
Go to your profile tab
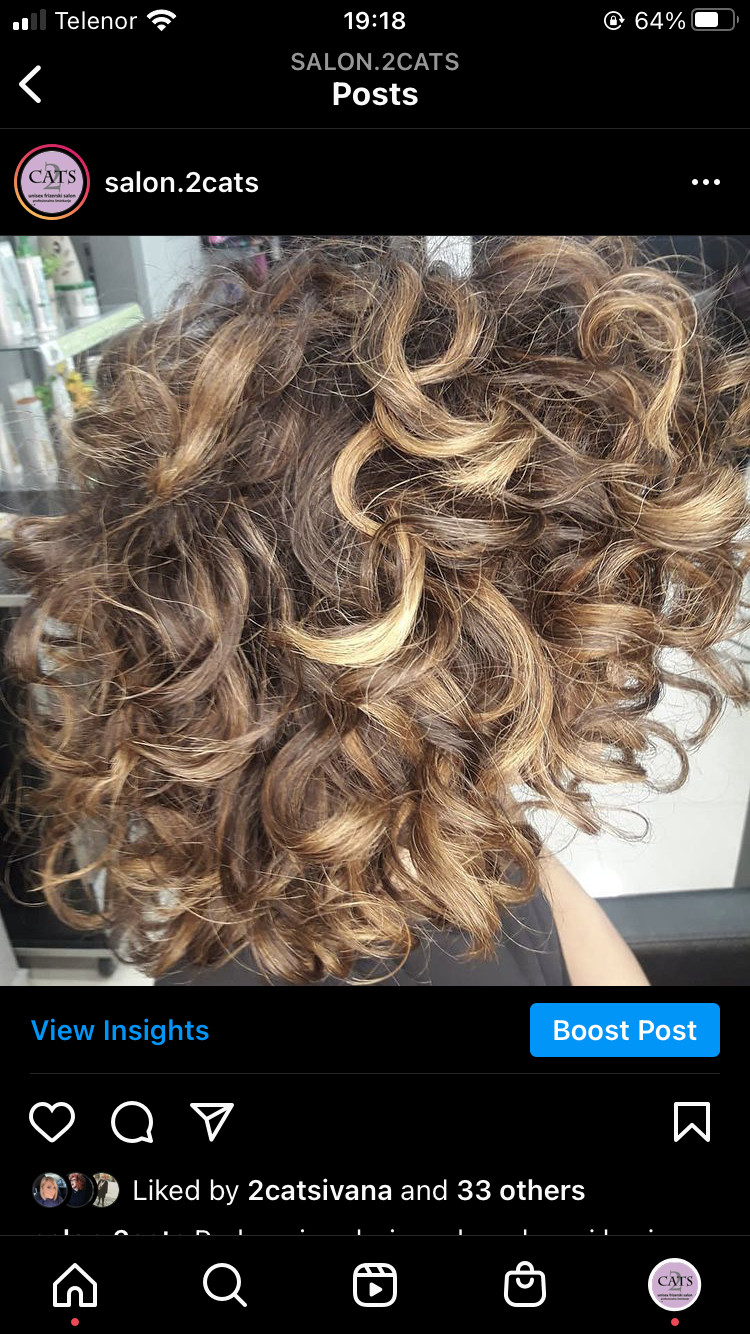pyautogui.click(x=675, y=1285)
